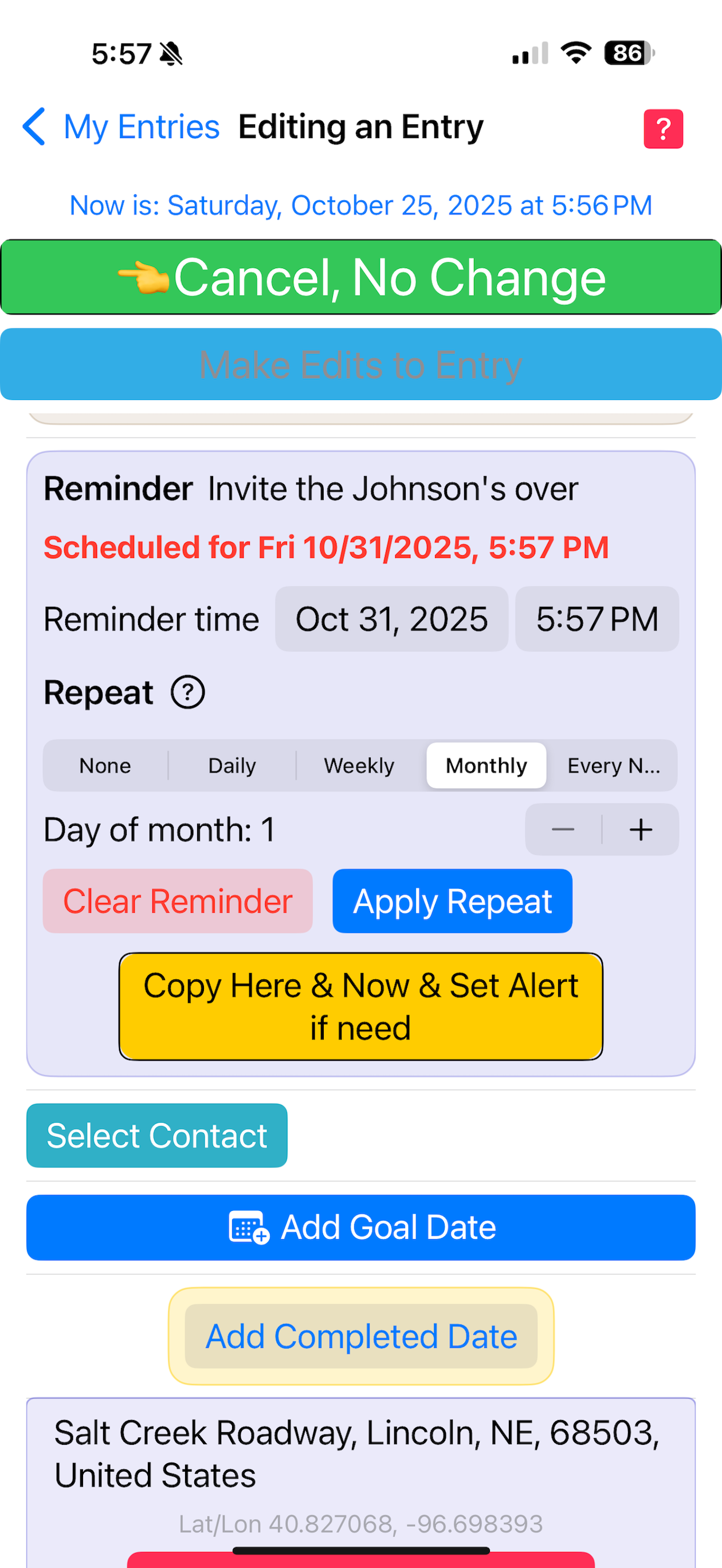The height and width of the screenshot is (1568, 722).
Task: Apply the repeat setting
Action: tap(452, 901)
